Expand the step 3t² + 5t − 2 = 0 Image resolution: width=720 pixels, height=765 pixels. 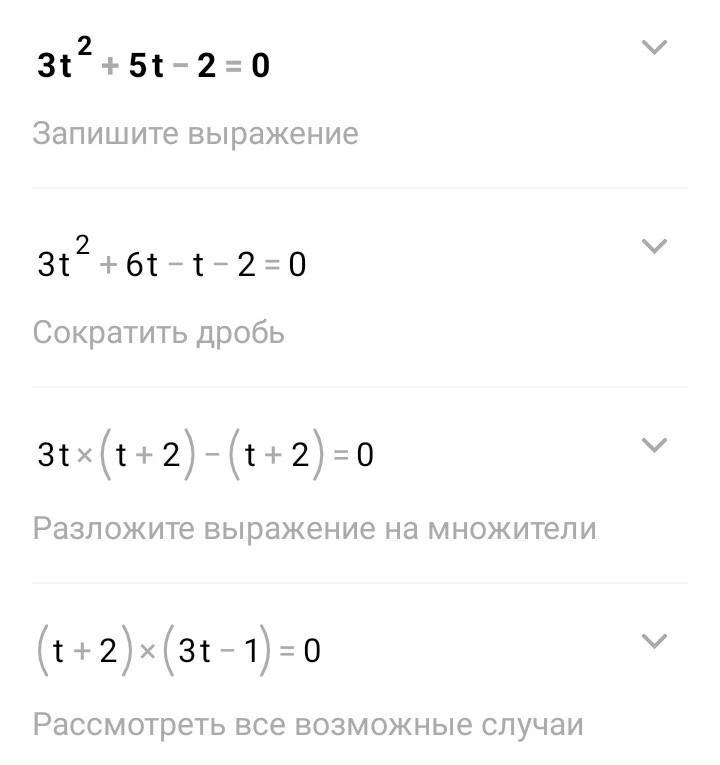pos(654,47)
